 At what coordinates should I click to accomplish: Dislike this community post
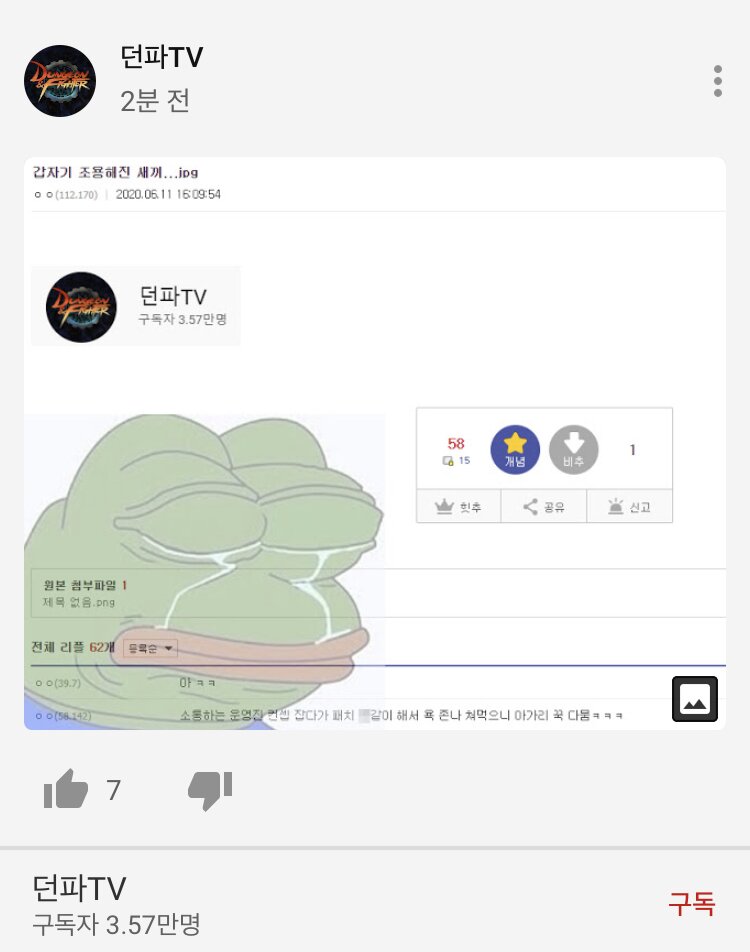click(x=210, y=790)
